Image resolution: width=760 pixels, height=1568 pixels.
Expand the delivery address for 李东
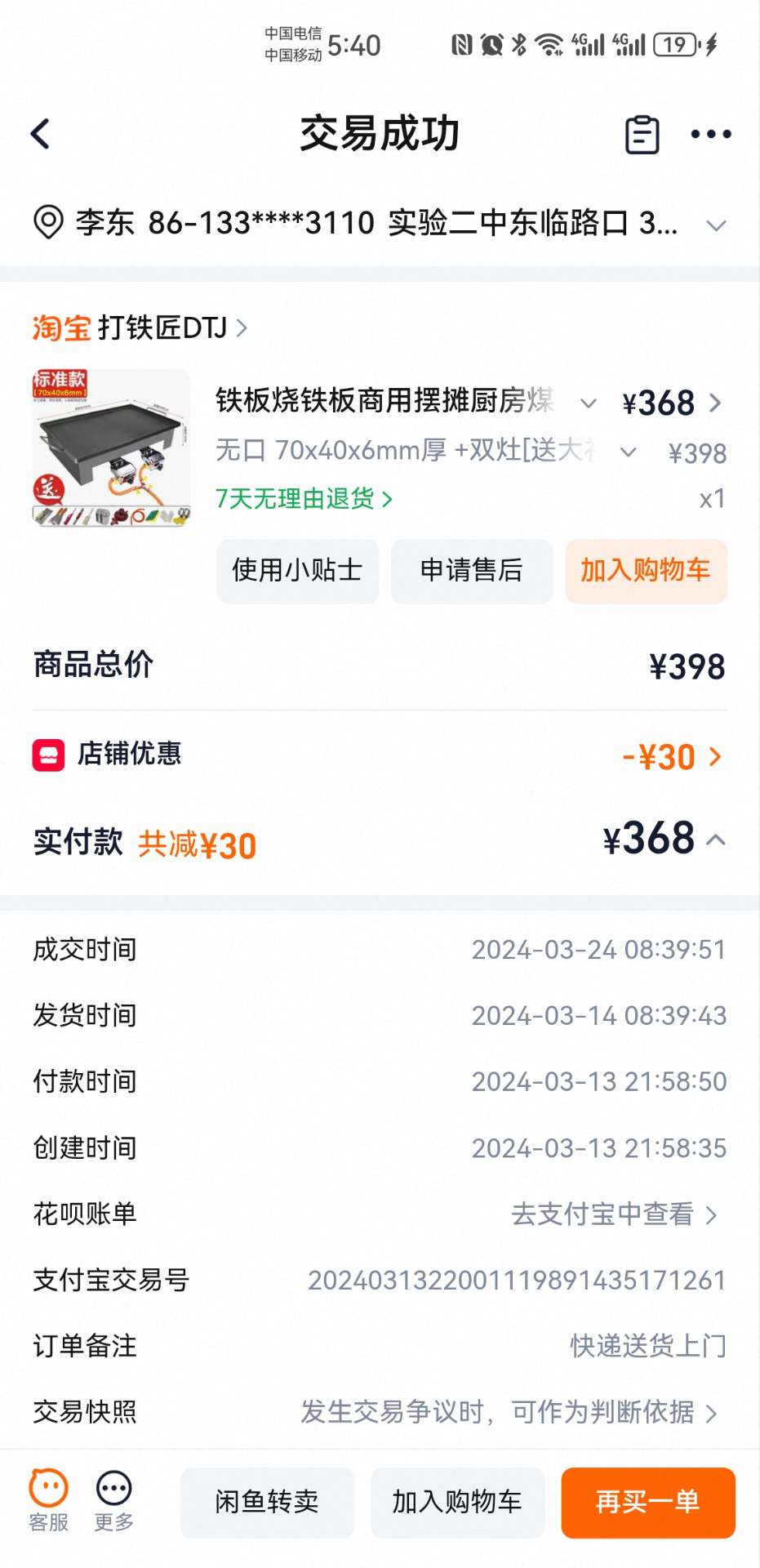coord(716,225)
